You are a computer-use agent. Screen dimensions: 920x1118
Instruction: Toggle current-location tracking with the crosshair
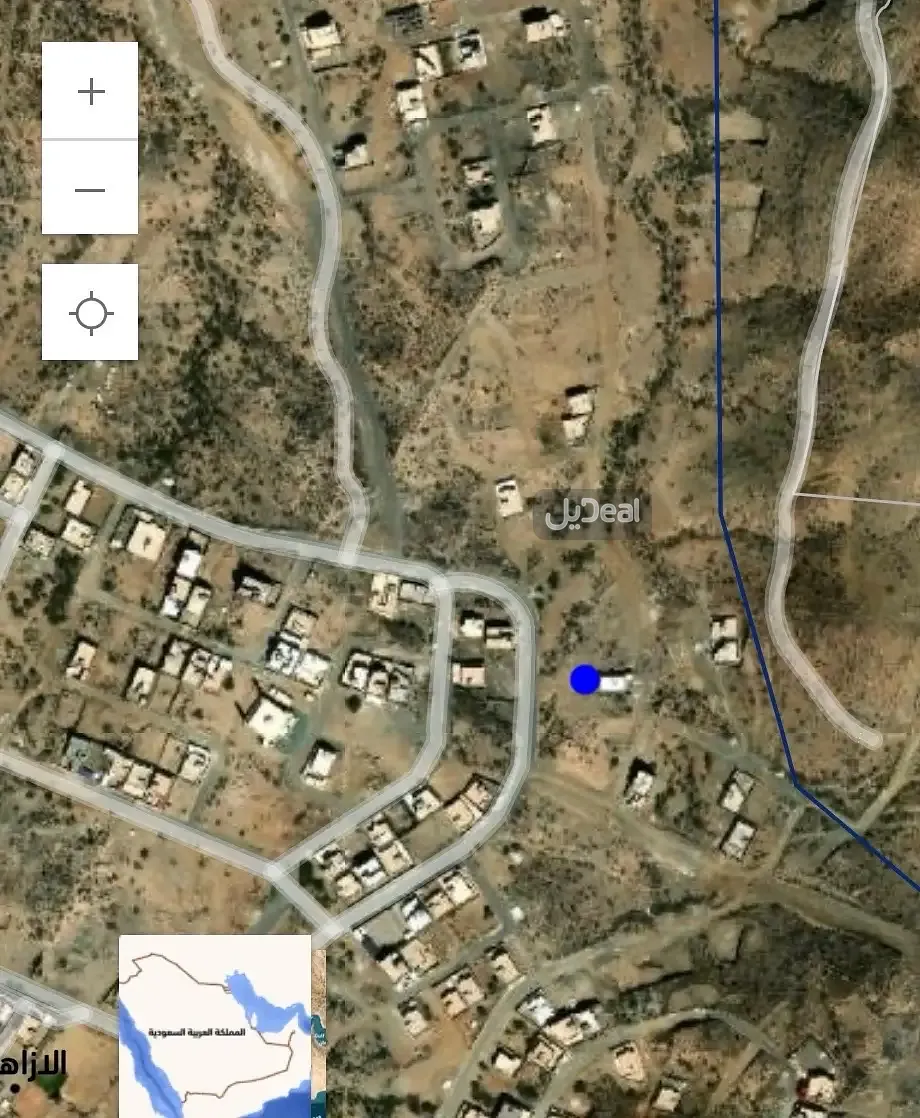click(x=91, y=312)
